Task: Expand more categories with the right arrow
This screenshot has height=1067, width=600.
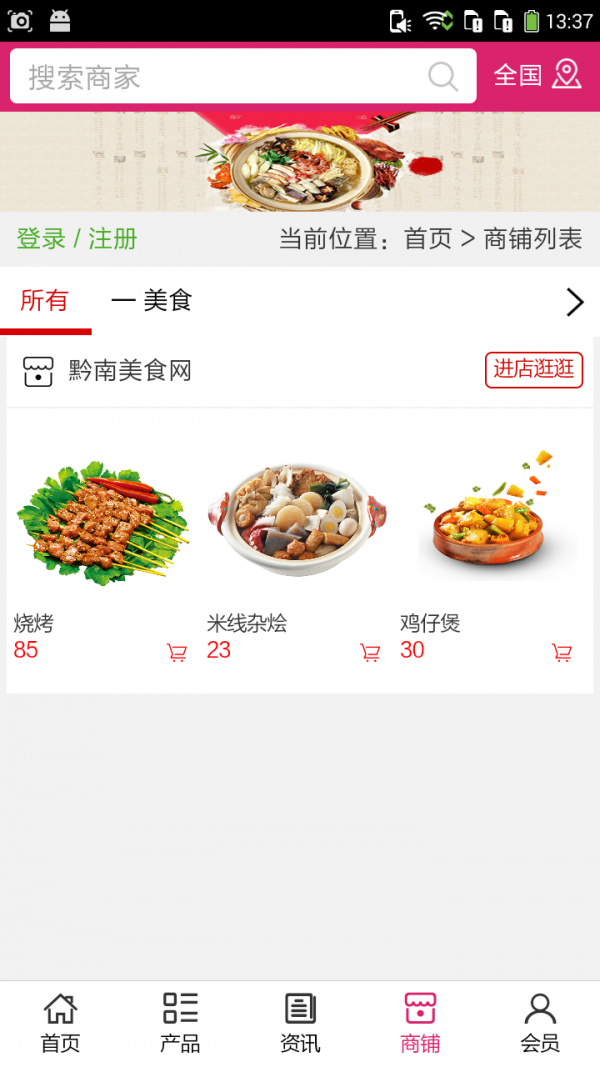Action: [x=574, y=301]
